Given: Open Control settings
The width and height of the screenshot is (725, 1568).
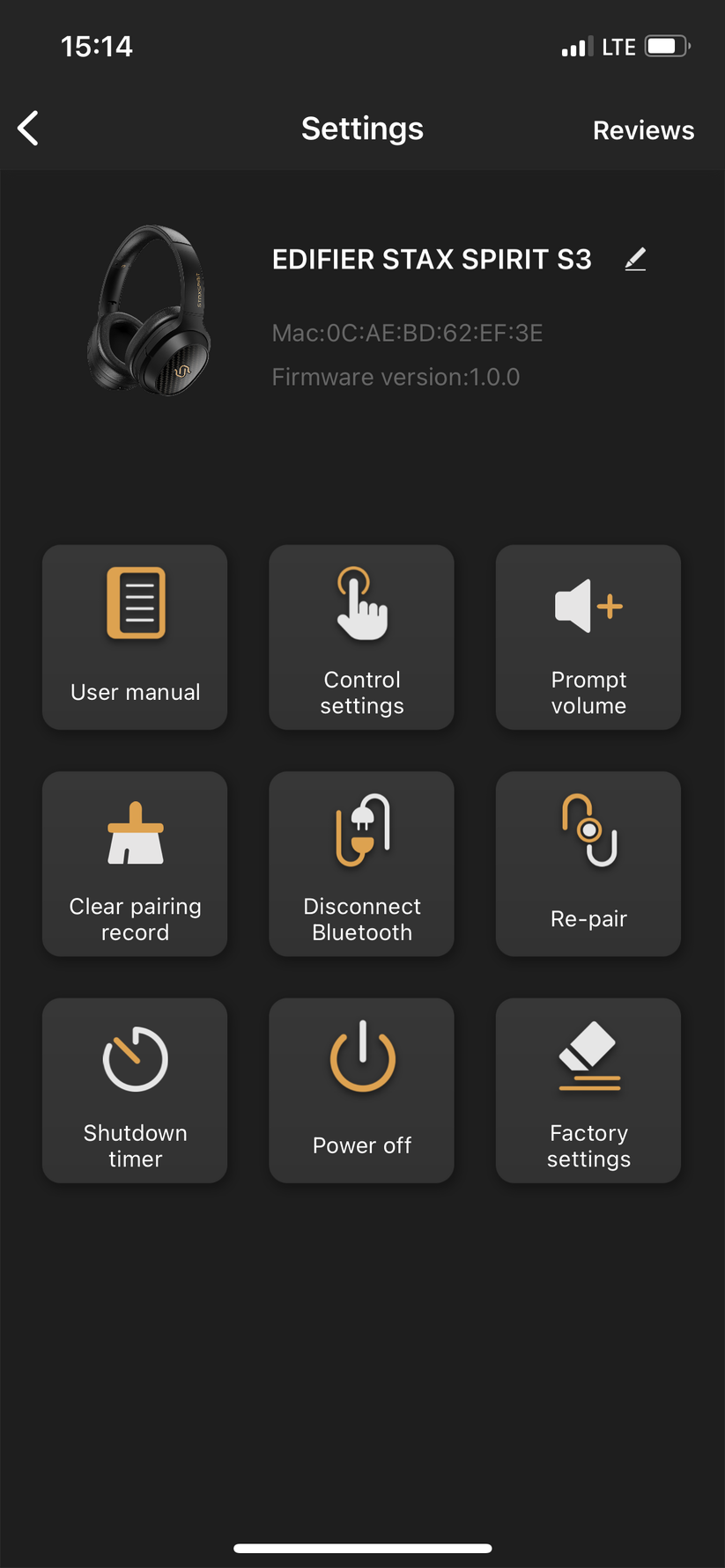Looking at the screenshot, I should point(361,637).
